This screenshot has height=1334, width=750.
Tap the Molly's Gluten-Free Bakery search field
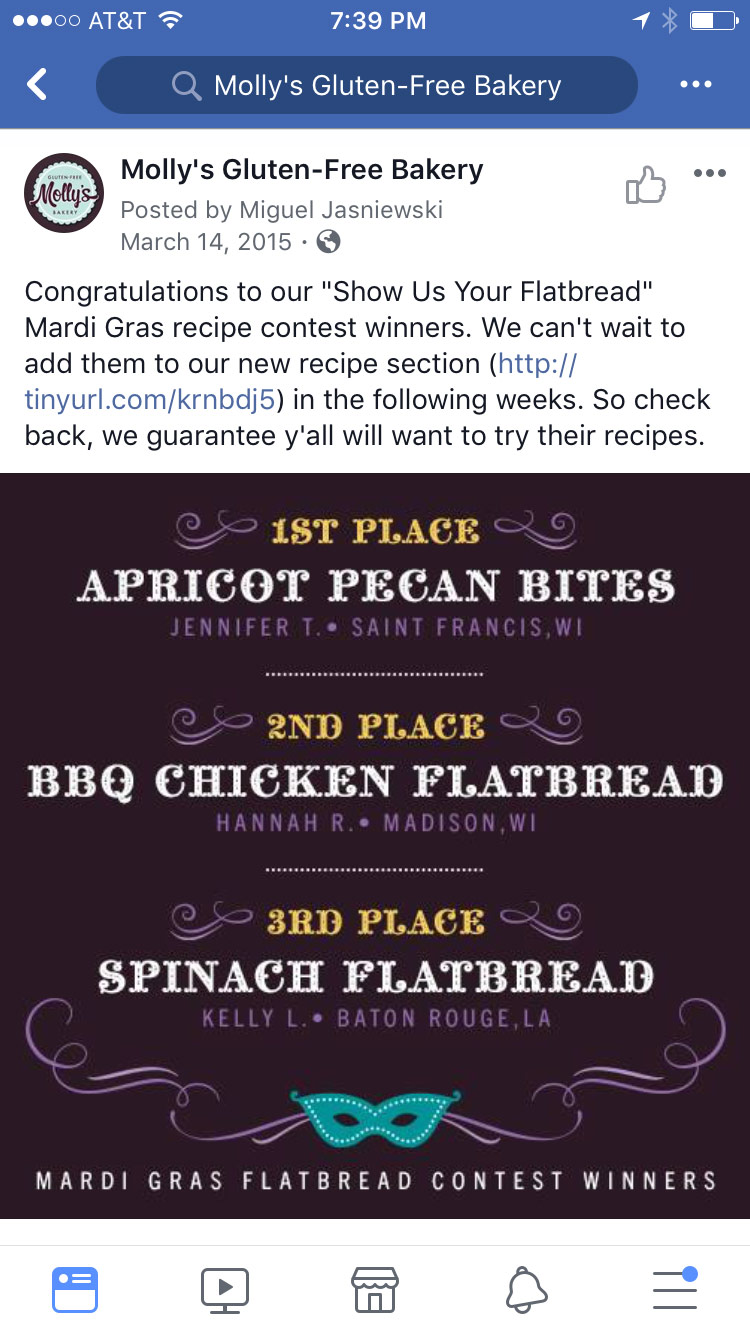coord(366,85)
